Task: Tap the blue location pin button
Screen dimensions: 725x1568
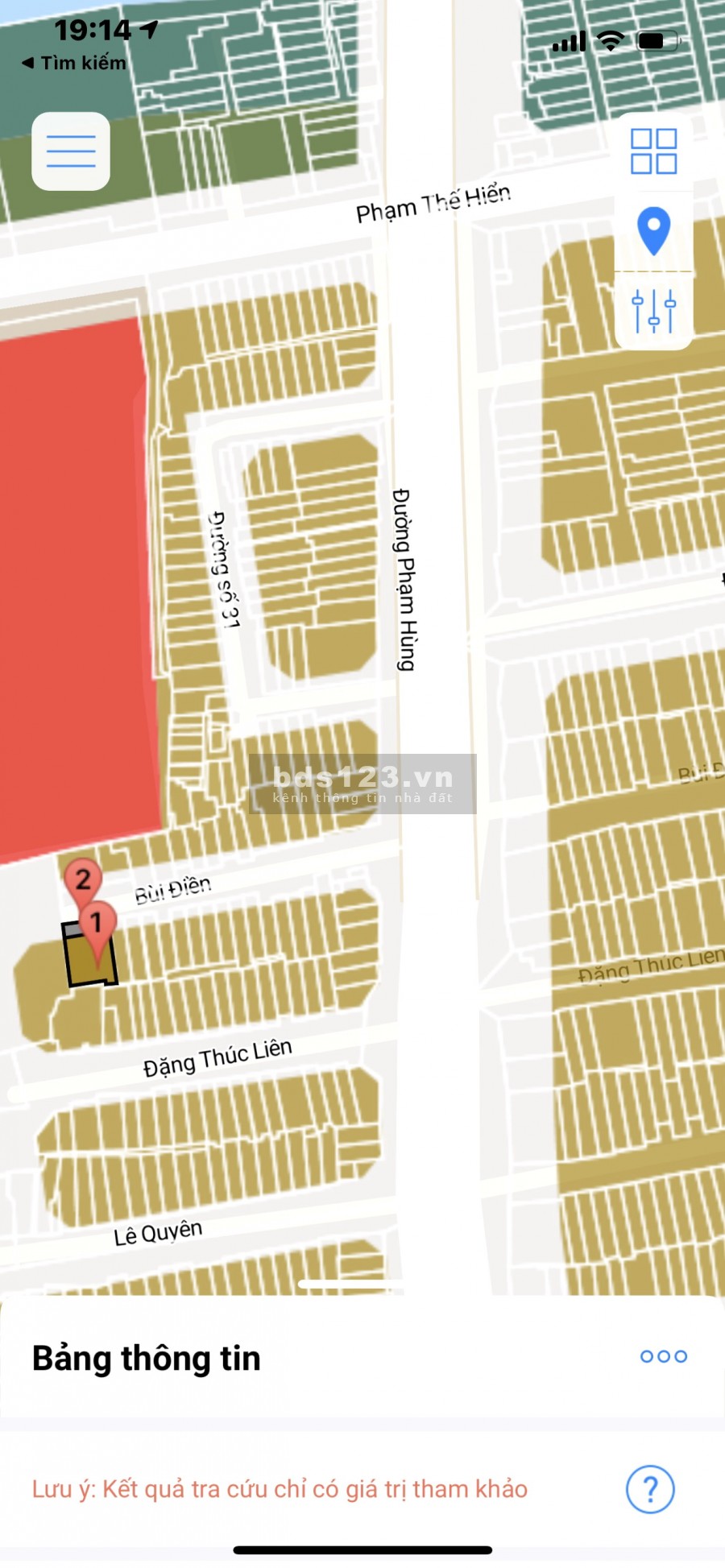Action: (653, 231)
